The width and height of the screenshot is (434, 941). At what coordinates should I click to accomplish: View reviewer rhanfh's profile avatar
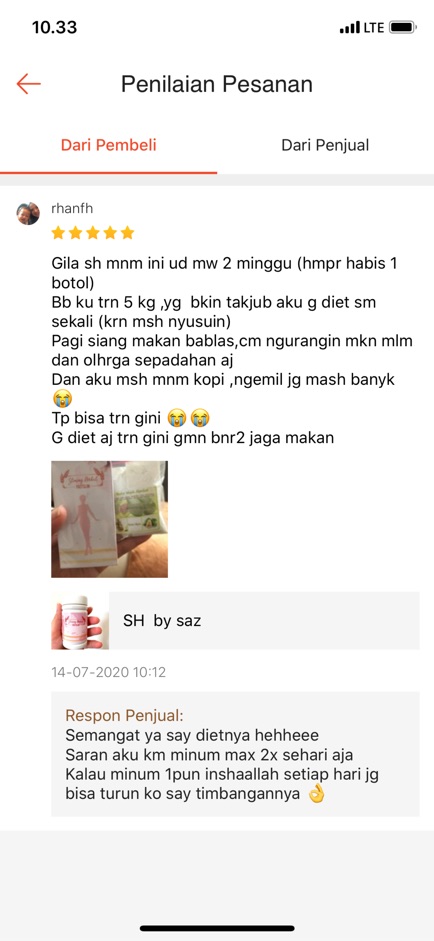click(x=28, y=214)
